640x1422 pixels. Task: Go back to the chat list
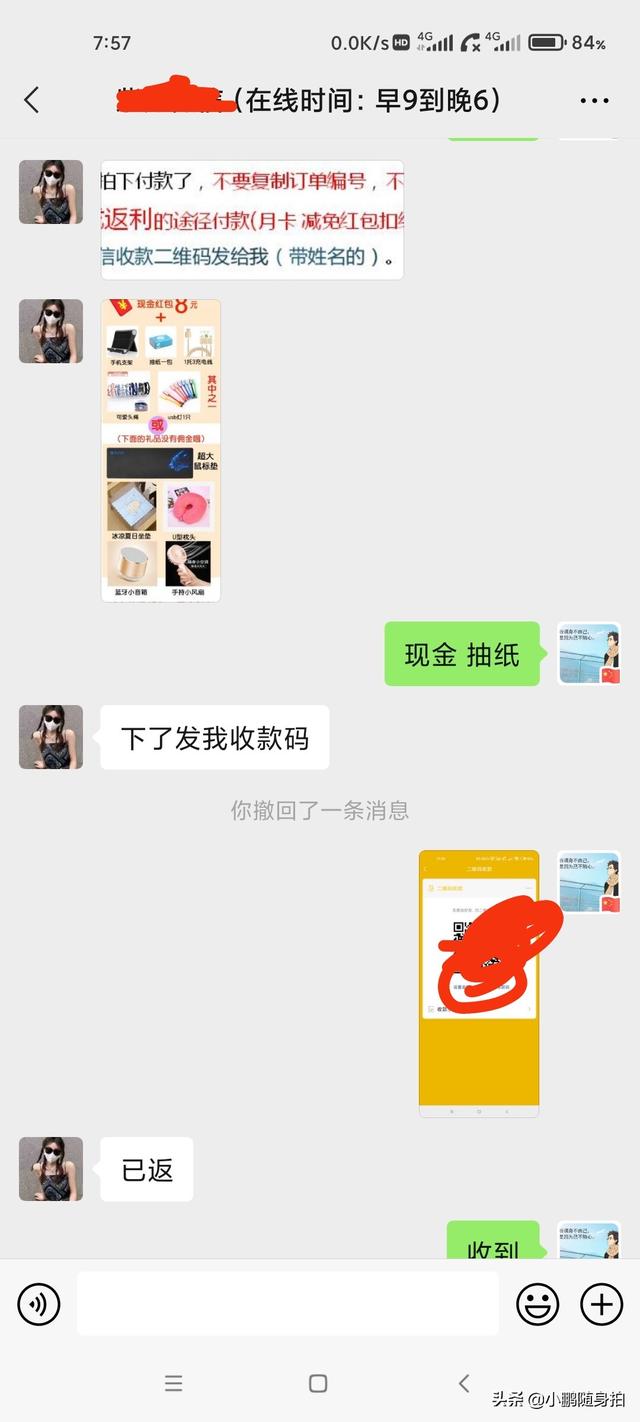32,100
